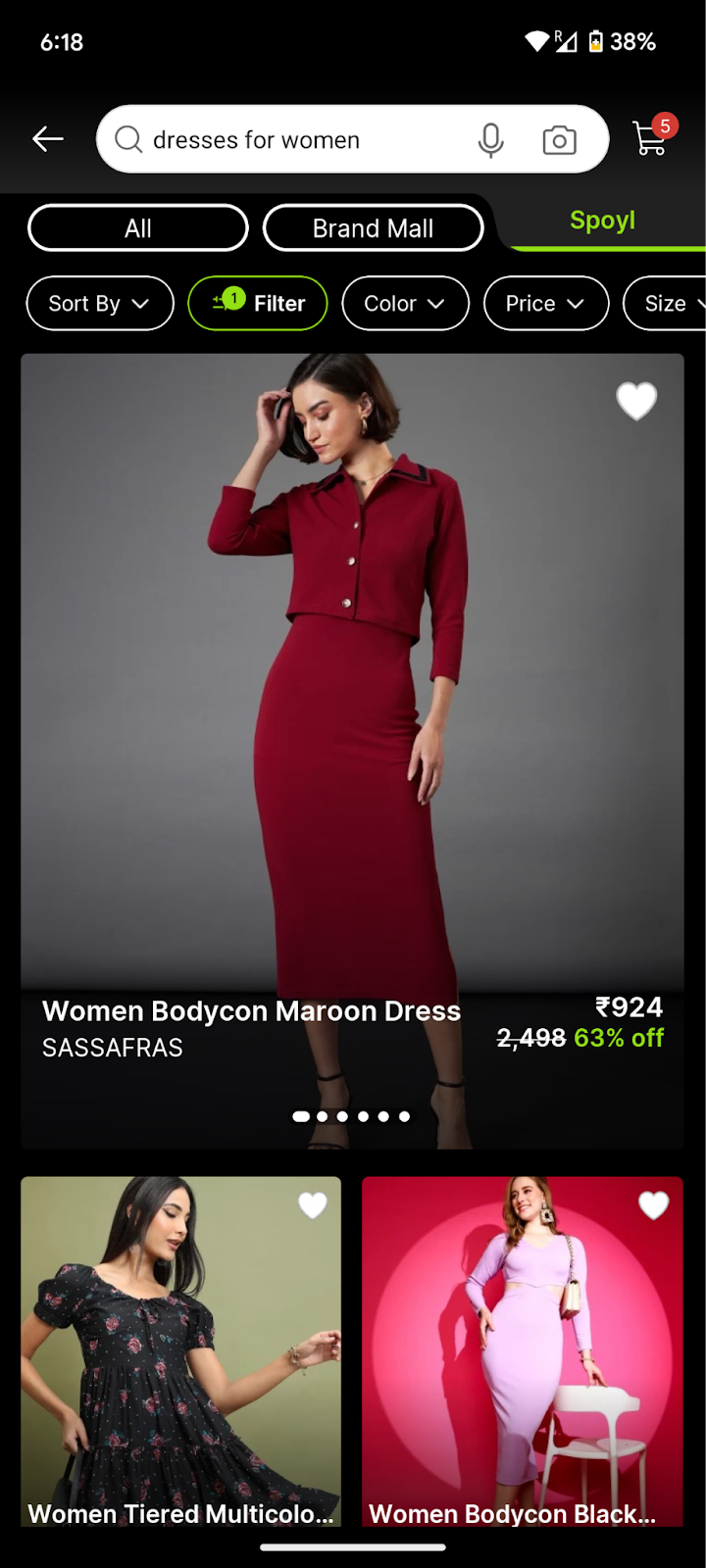The image size is (706, 1568).
Task: Start voice search with the microphone
Action: coord(490,140)
